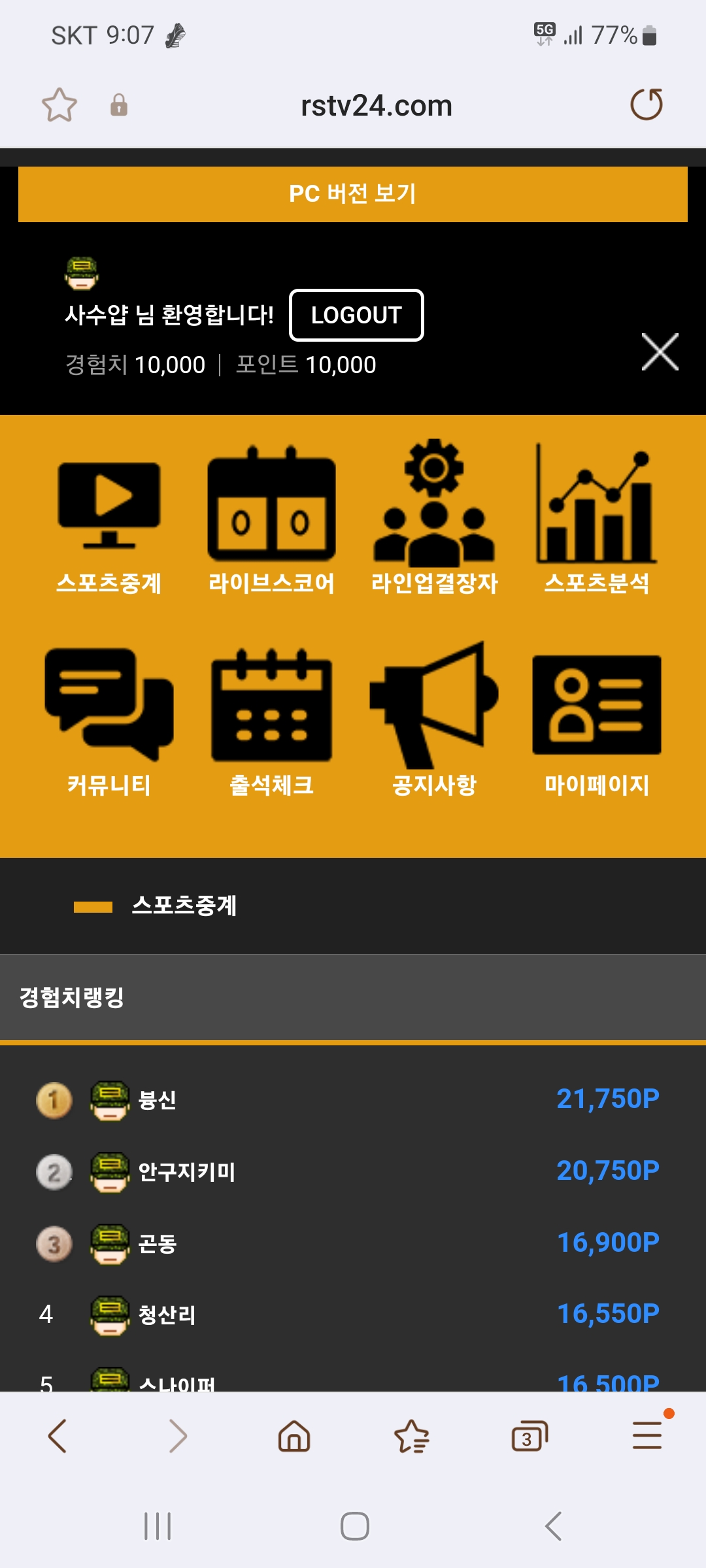
Task: View 라인업결장자 information
Action: [x=434, y=523]
